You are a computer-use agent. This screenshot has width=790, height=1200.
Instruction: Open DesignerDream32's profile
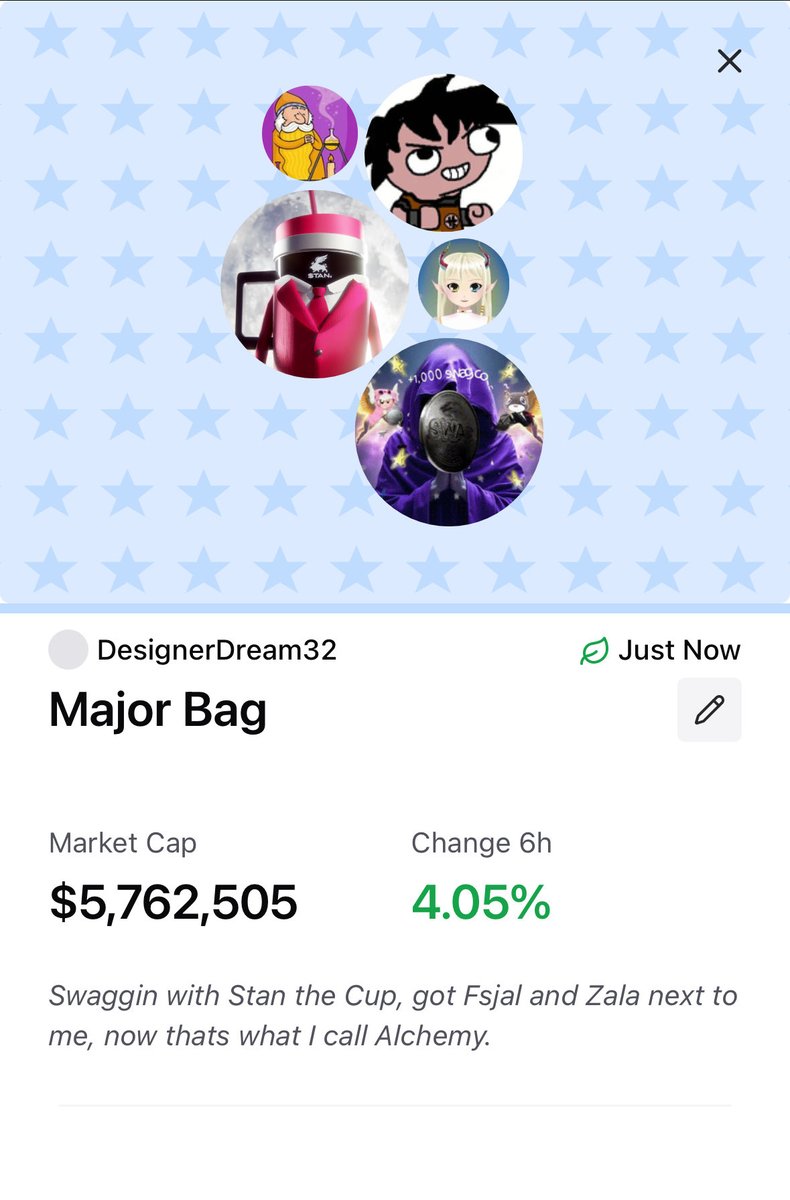click(216, 650)
